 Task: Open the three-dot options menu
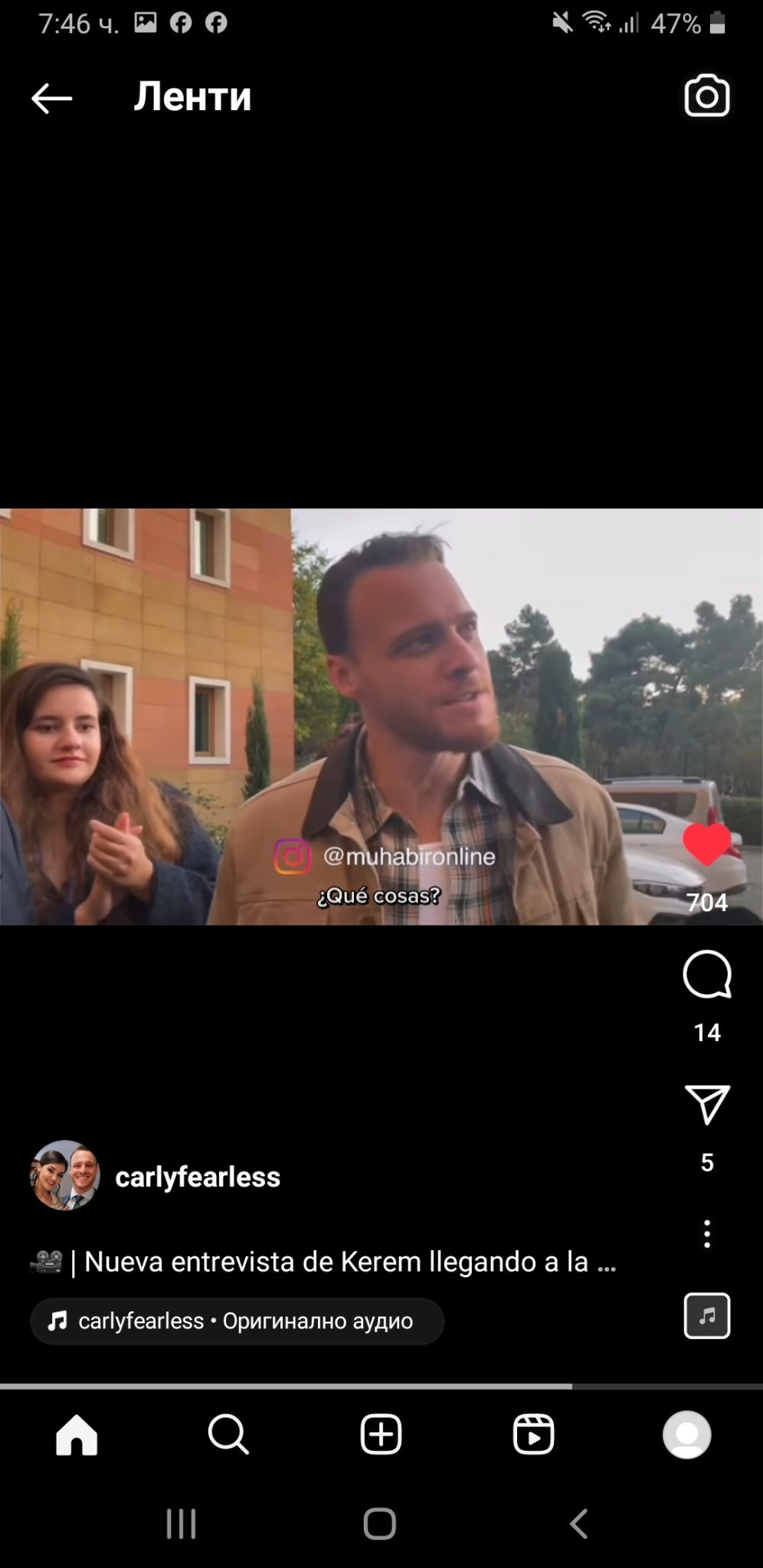tap(706, 1234)
